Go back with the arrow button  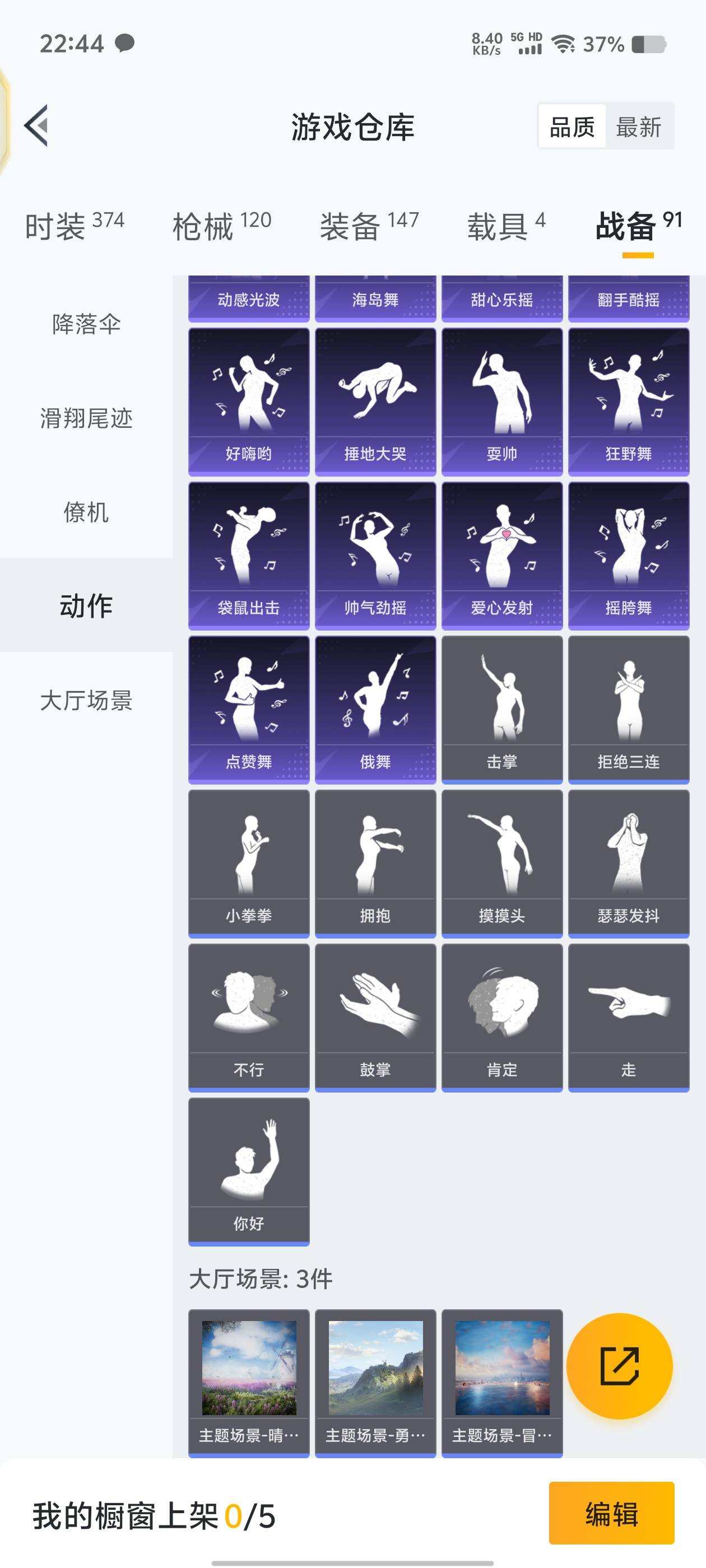(38, 126)
